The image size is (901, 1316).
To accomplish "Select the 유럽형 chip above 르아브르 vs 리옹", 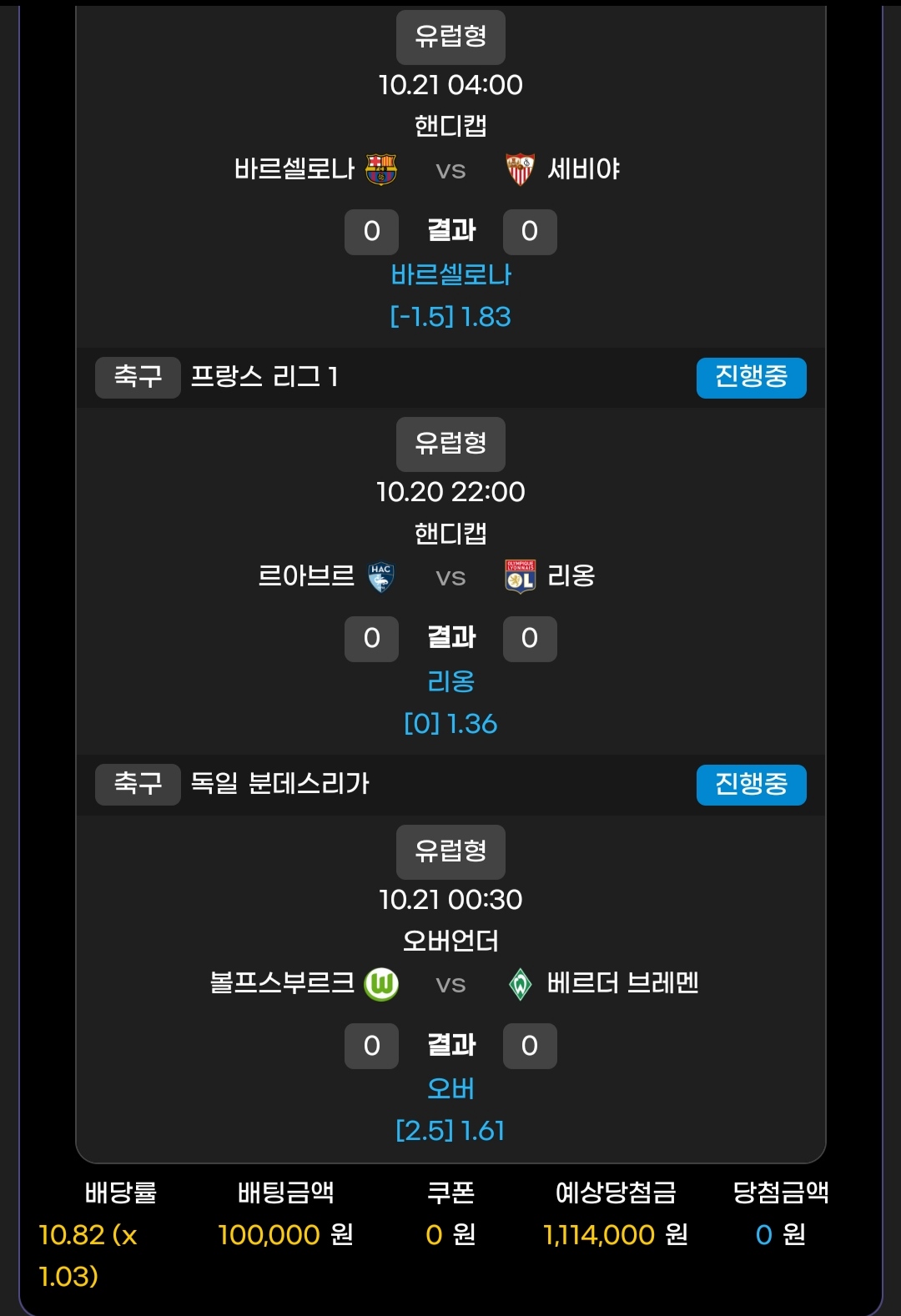I will point(450,444).
